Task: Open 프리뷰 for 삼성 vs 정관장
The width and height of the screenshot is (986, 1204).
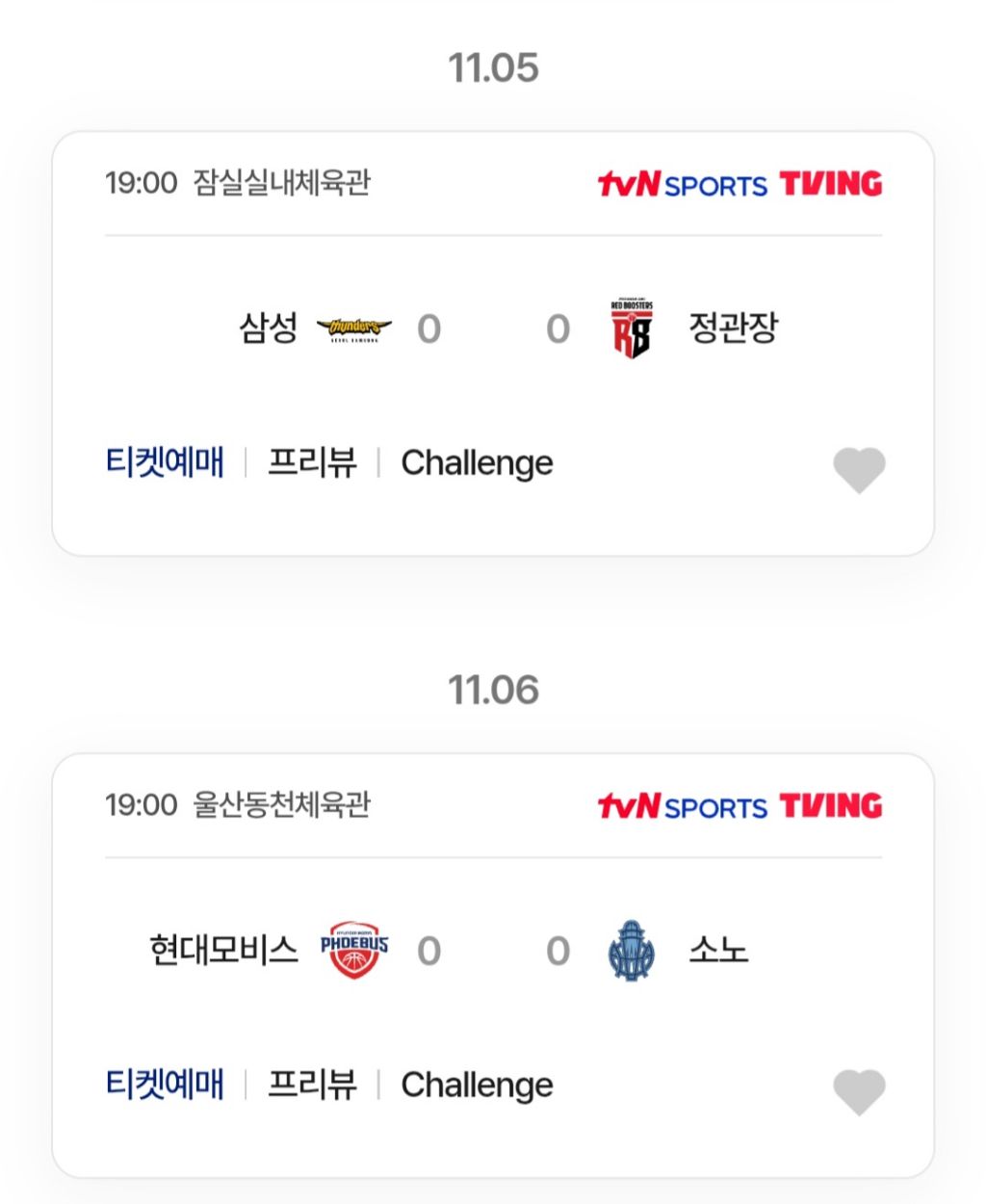Action: [x=311, y=463]
